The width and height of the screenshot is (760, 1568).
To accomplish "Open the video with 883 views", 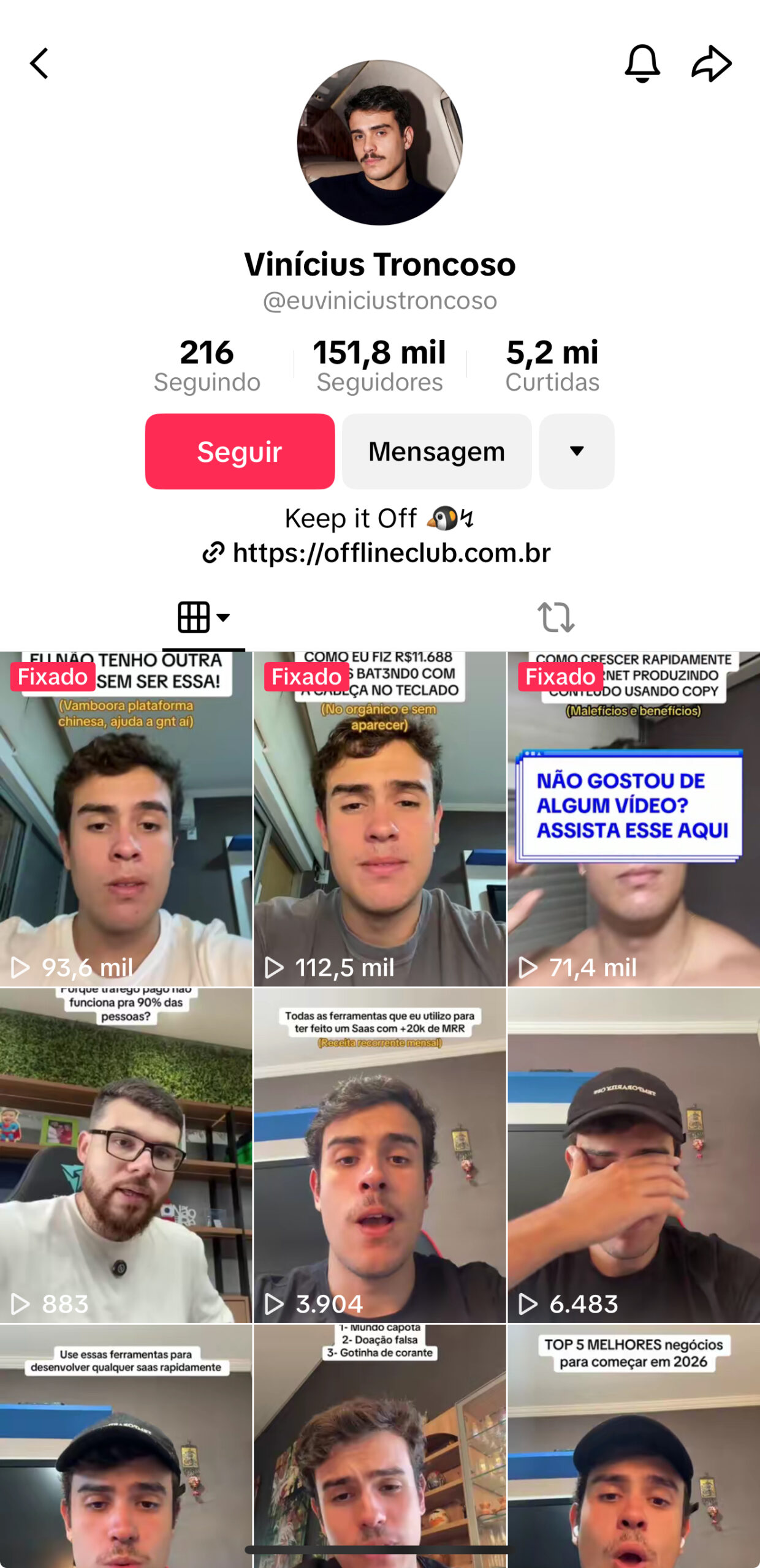I will [126, 1156].
